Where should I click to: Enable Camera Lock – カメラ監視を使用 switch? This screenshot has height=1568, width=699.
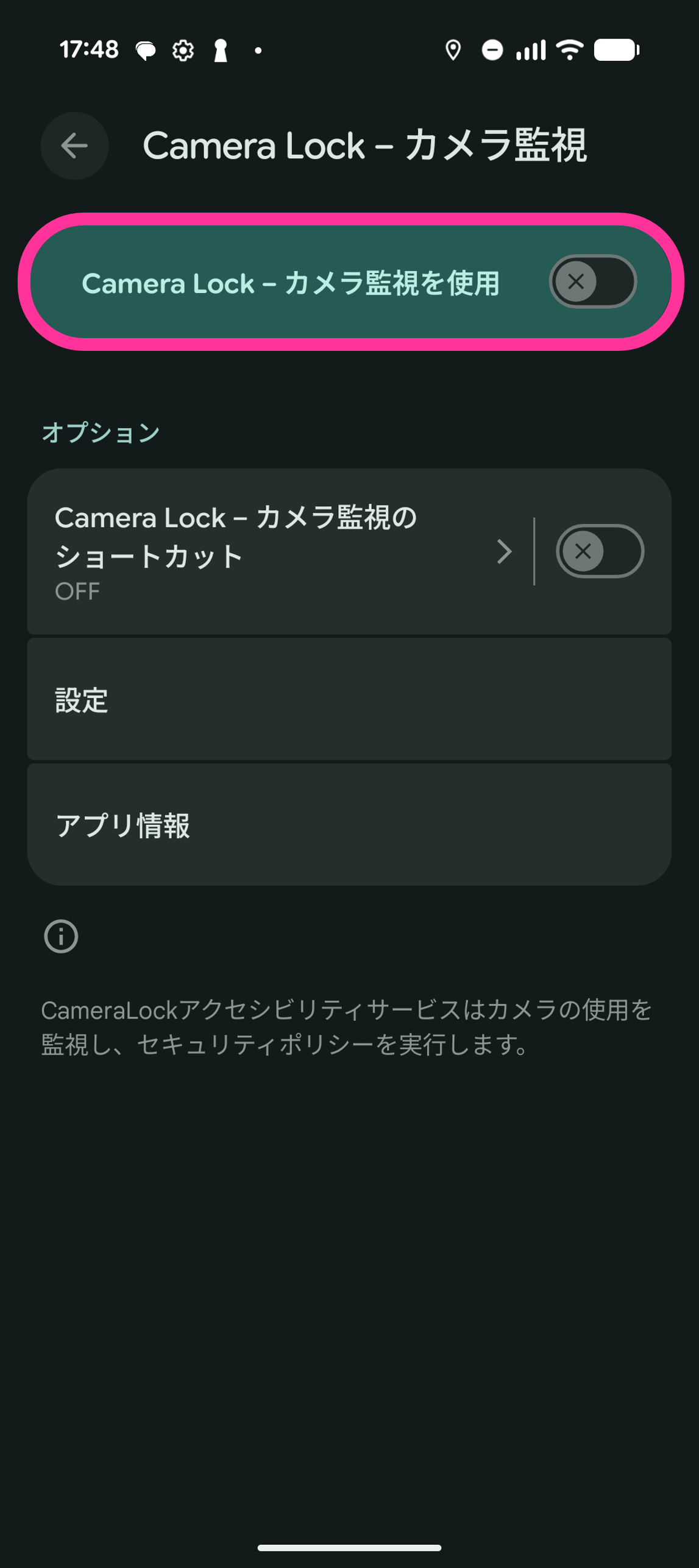click(x=592, y=282)
